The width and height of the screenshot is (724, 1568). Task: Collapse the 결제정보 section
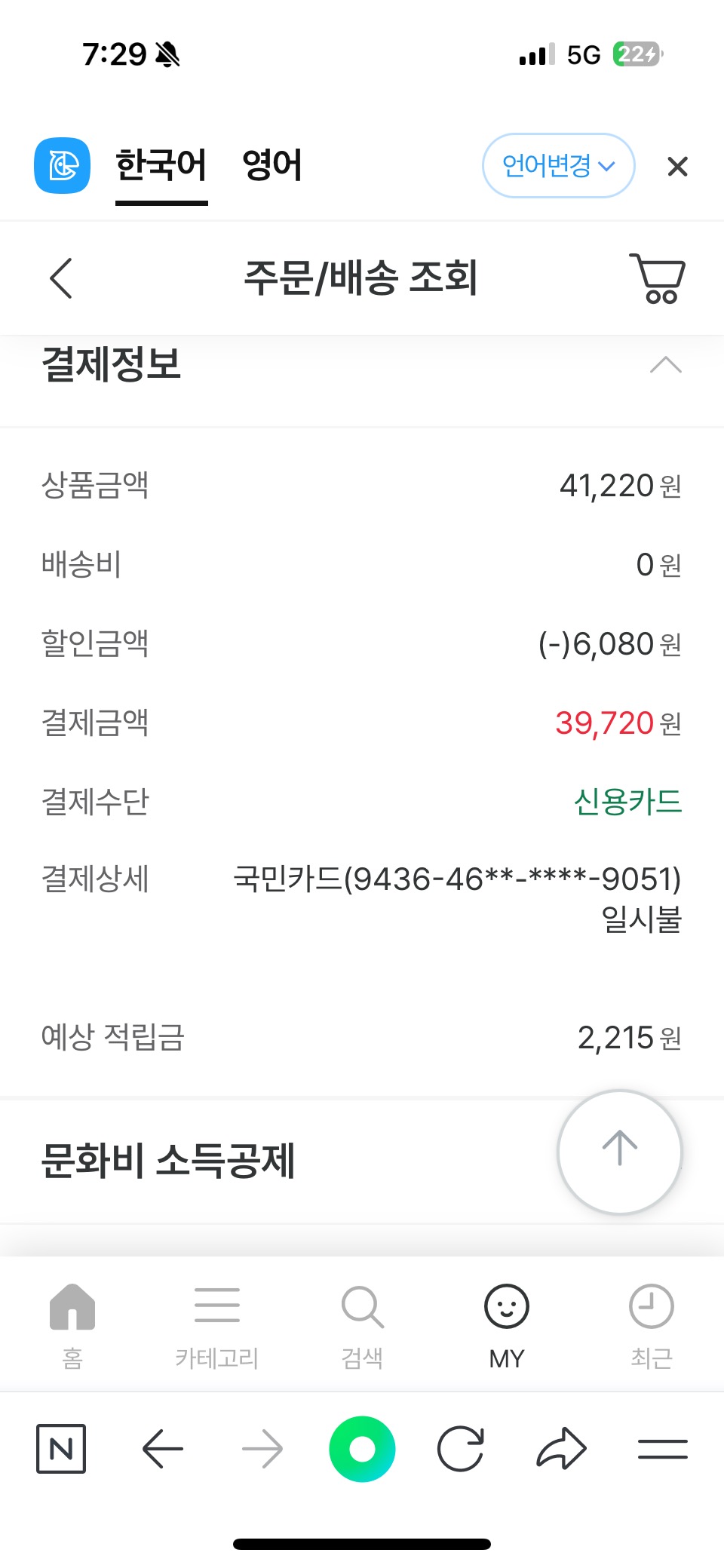[665, 366]
